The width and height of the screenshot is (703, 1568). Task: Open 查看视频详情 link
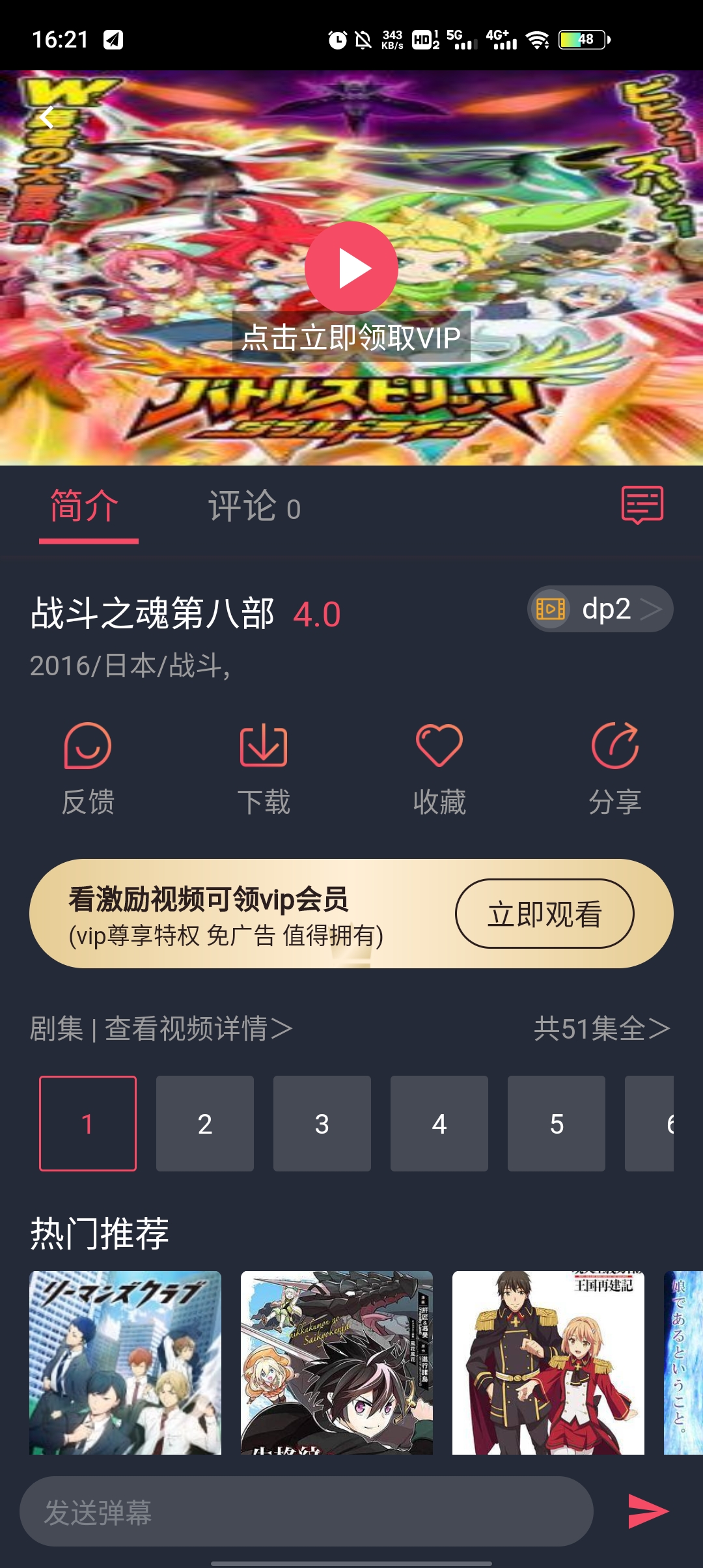click(x=199, y=1029)
